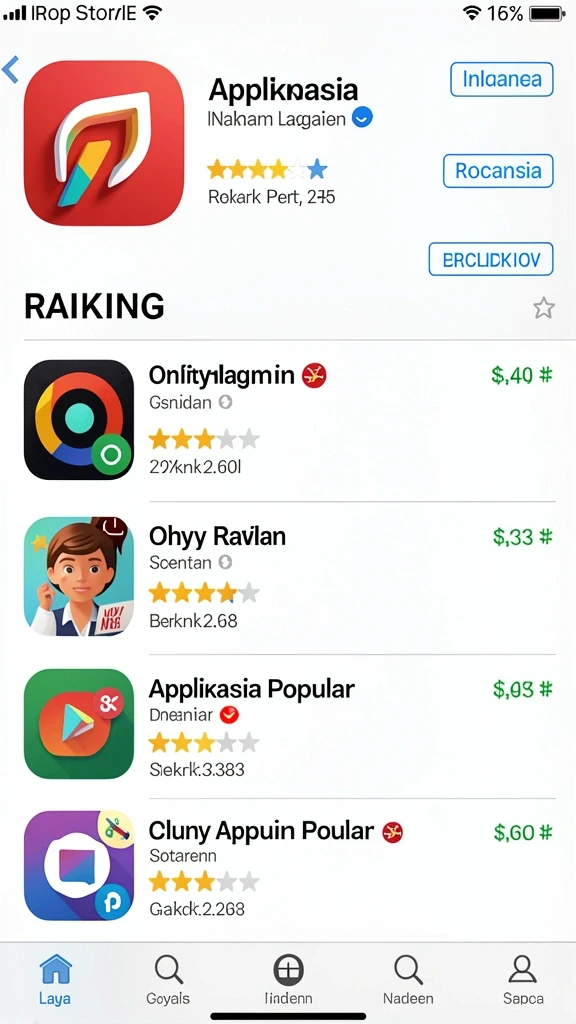Viewport: 576px width, 1024px height.
Task: Tap the $,60 price of Cluny Appuin Poular
Action: coord(522,832)
